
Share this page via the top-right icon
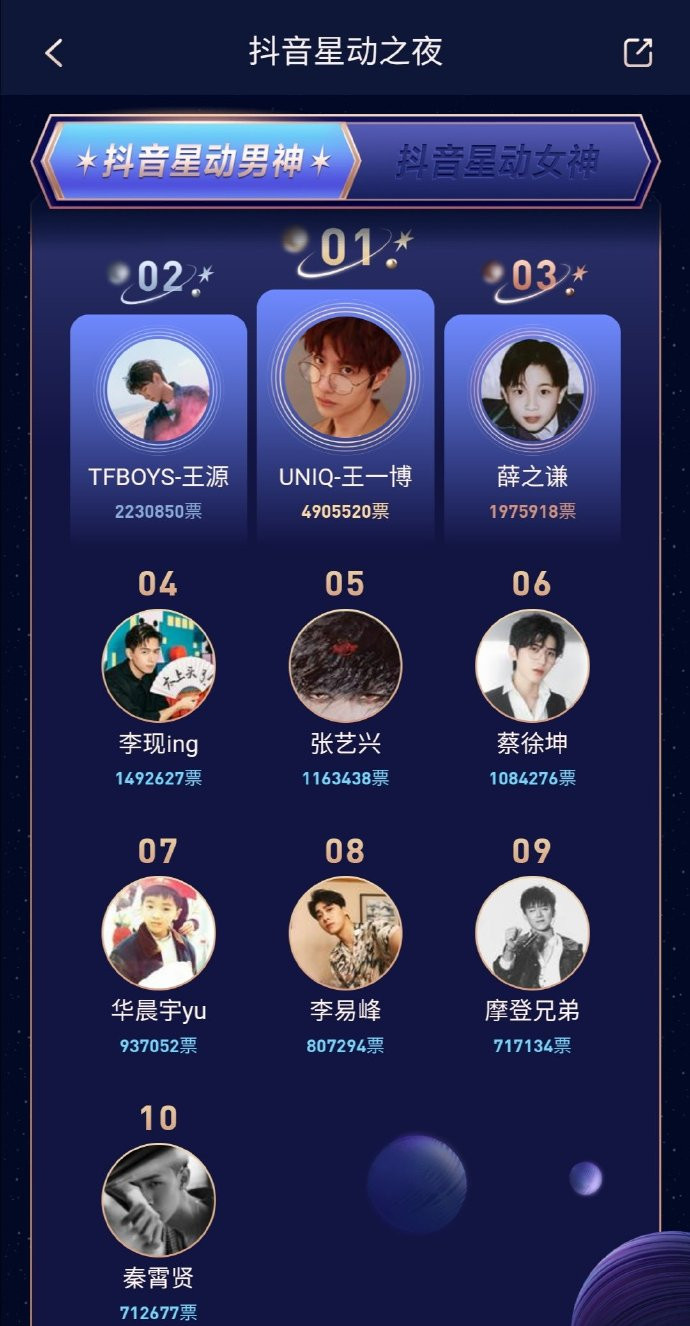tap(638, 53)
